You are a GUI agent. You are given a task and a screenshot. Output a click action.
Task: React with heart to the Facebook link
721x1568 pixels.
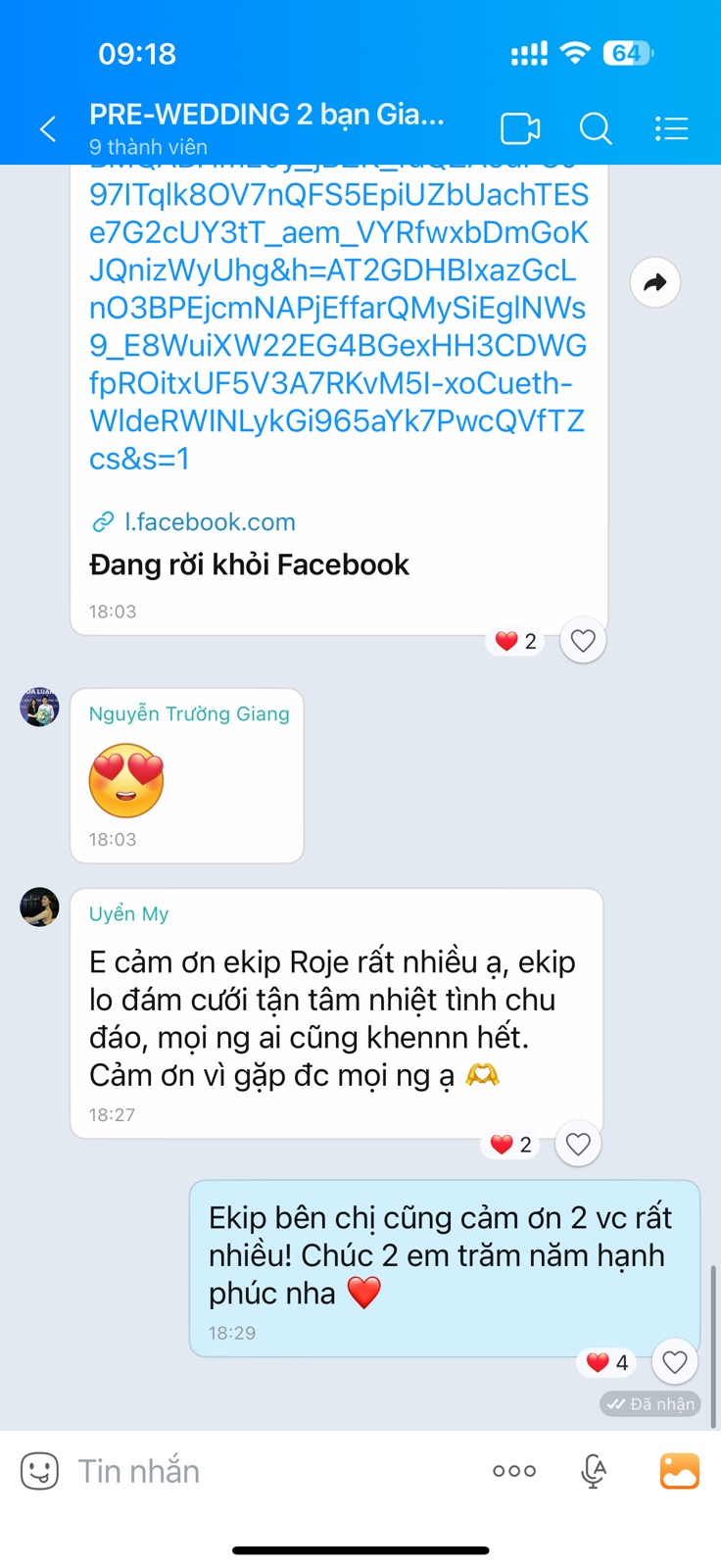[583, 641]
